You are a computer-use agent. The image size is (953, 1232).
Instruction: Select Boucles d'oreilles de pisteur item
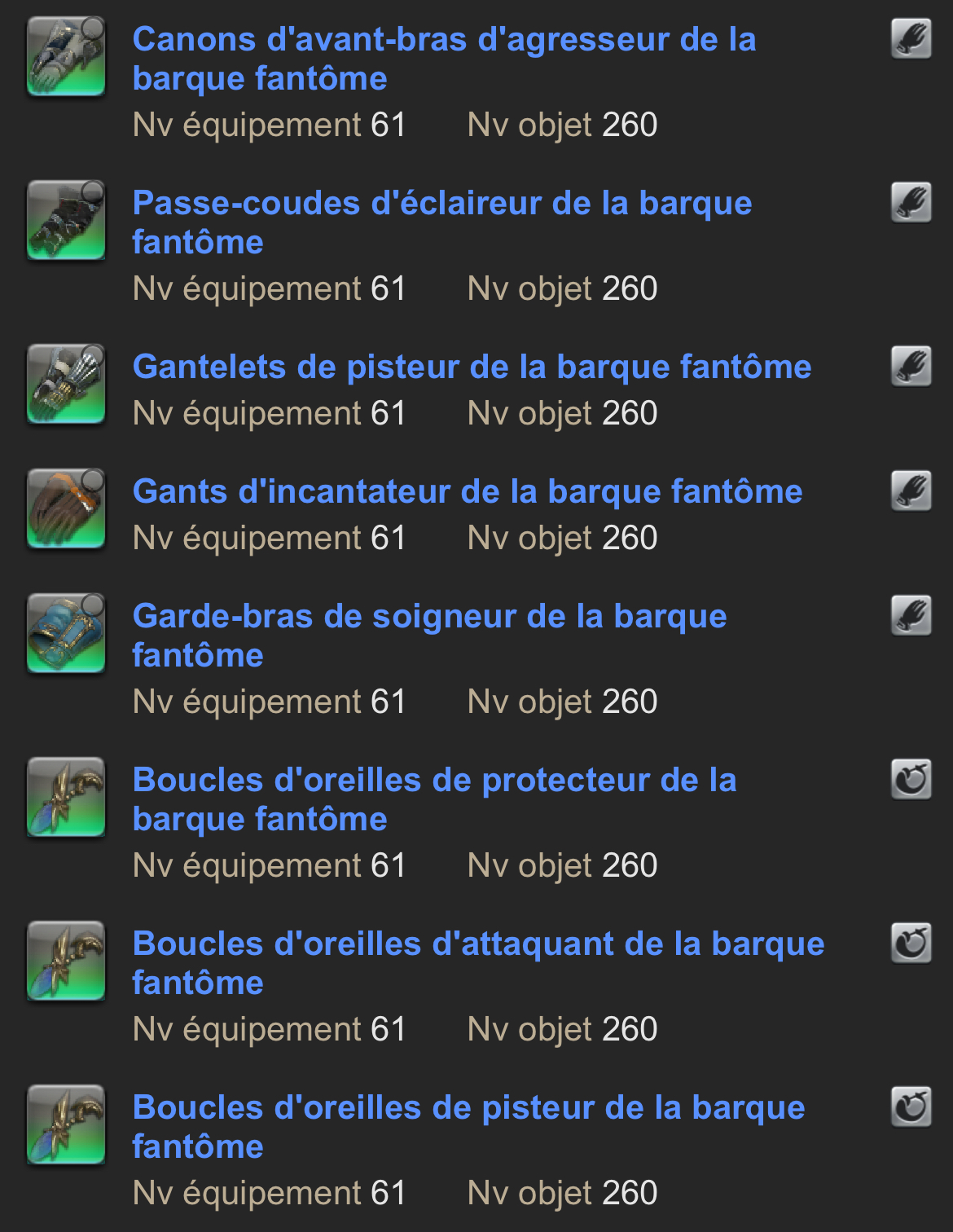coord(468,1127)
